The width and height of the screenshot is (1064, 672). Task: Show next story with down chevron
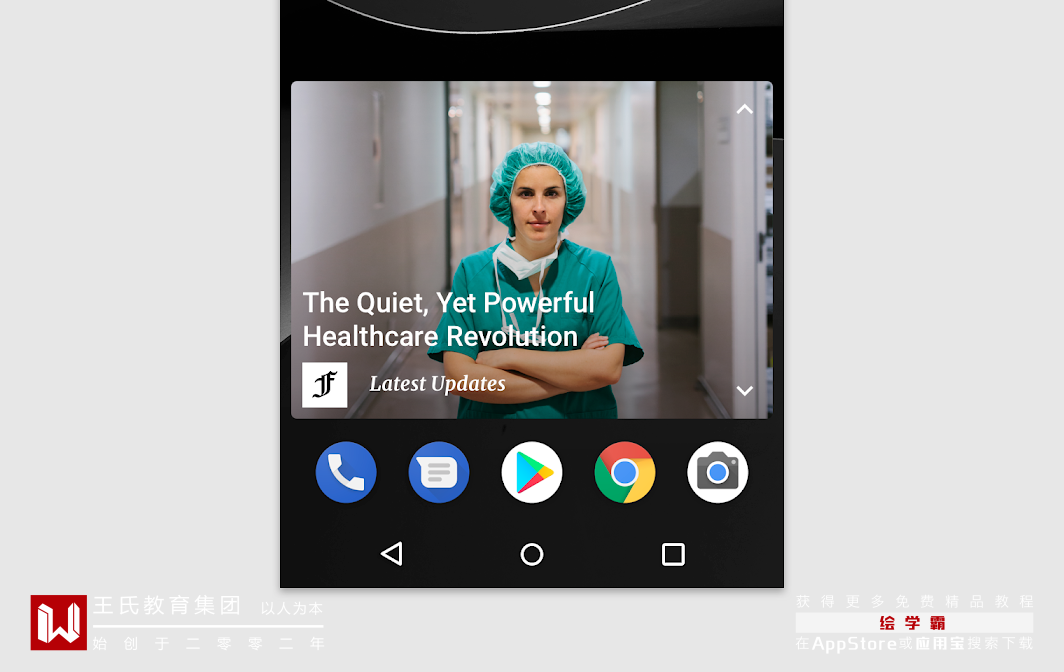744,391
